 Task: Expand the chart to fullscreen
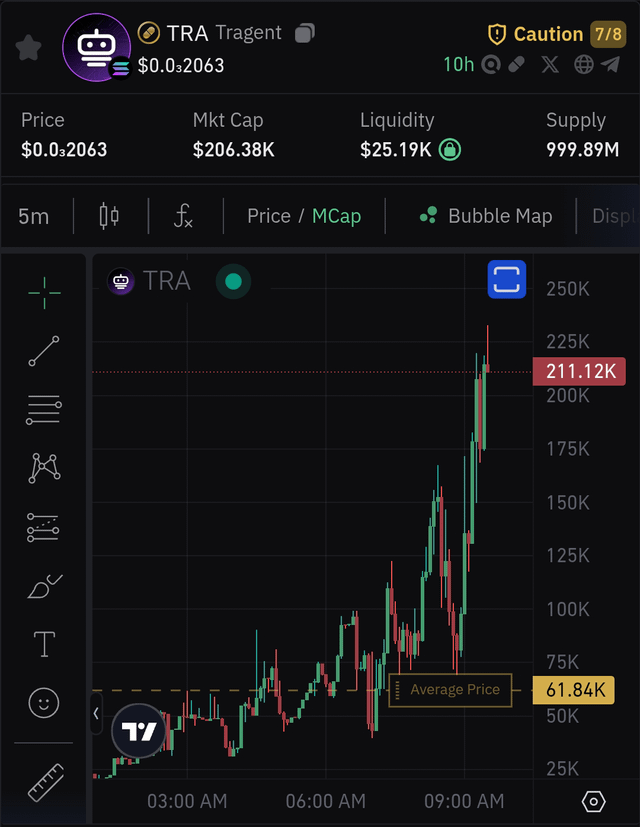[x=507, y=280]
